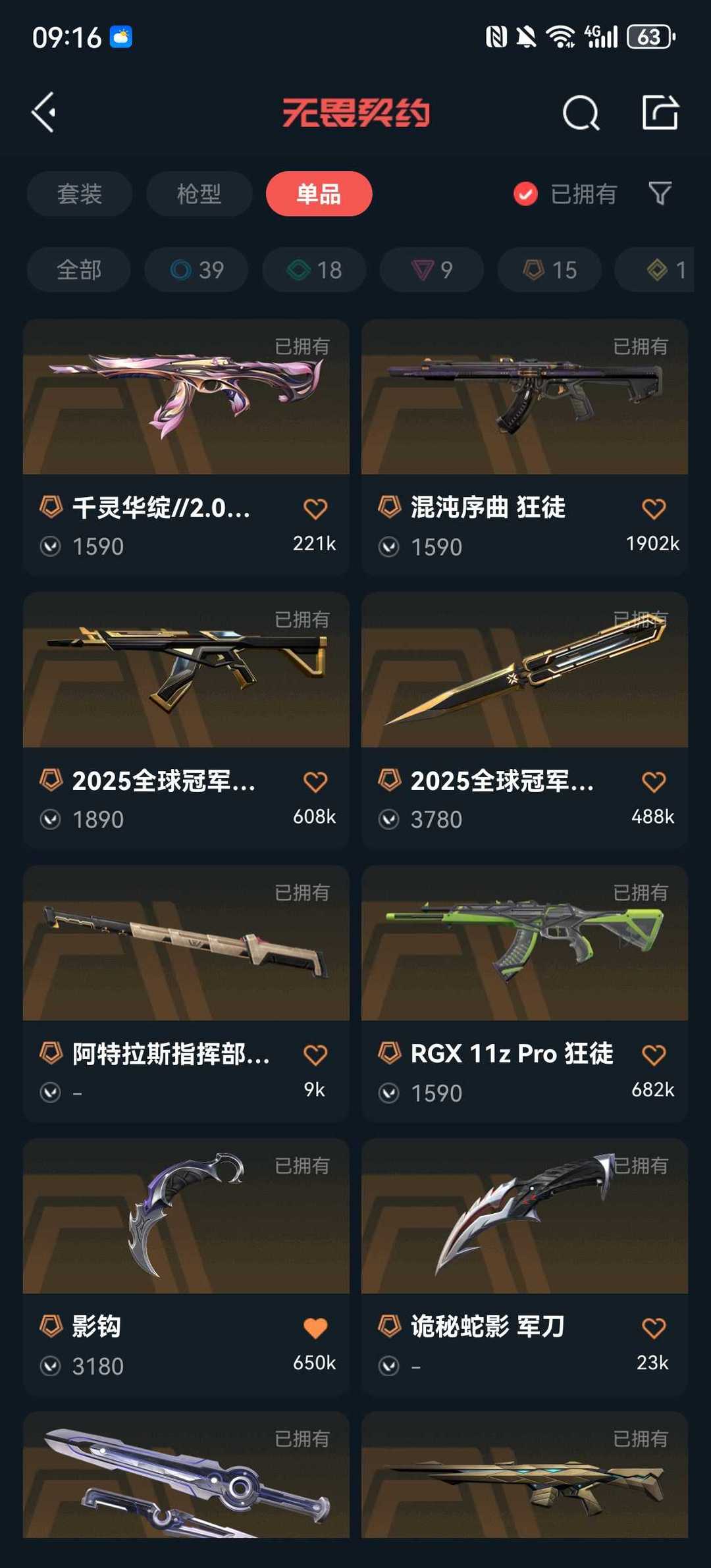Filter by the rarity chip showing 18
711x1568 pixels.
point(314,270)
